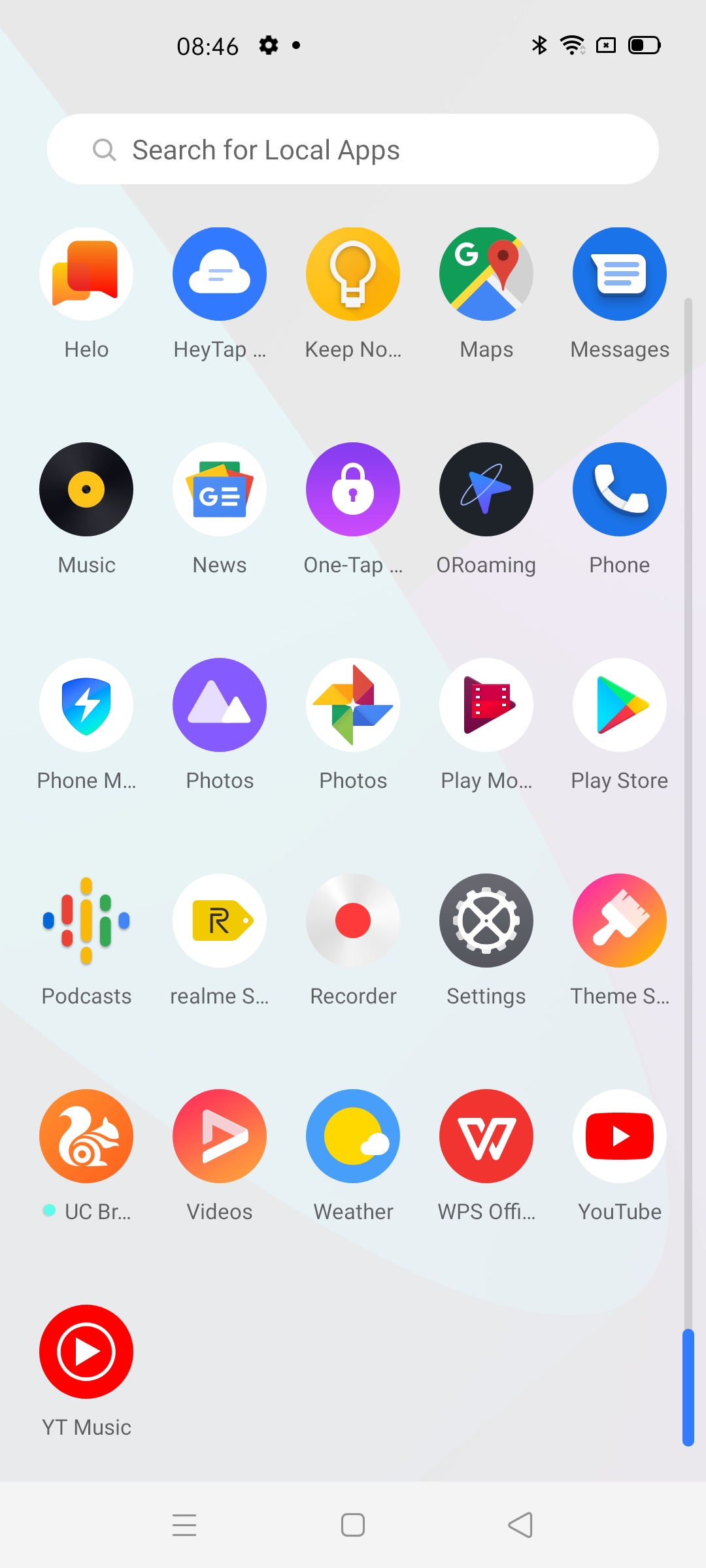Open Play Store
This screenshot has width=706, height=1568.
coord(620,706)
